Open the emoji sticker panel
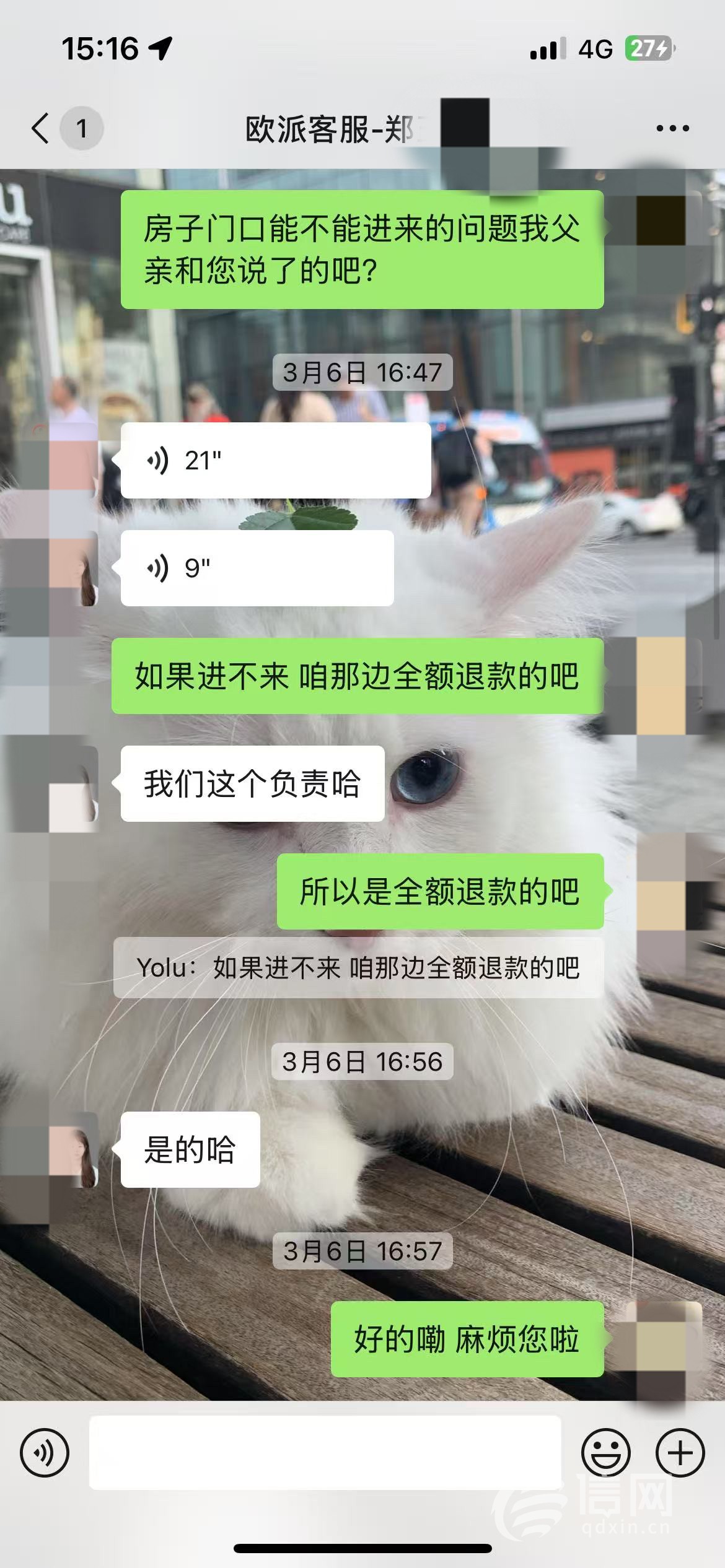This screenshot has width=725, height=1568. coord(605,1452)
